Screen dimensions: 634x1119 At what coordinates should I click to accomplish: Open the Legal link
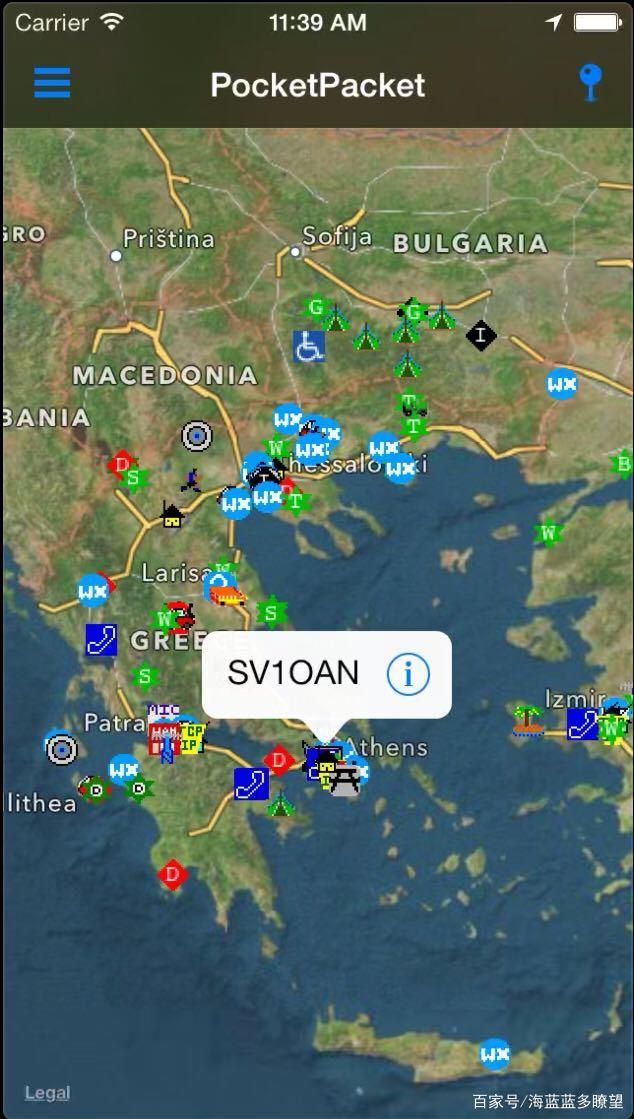[47, 1093]
